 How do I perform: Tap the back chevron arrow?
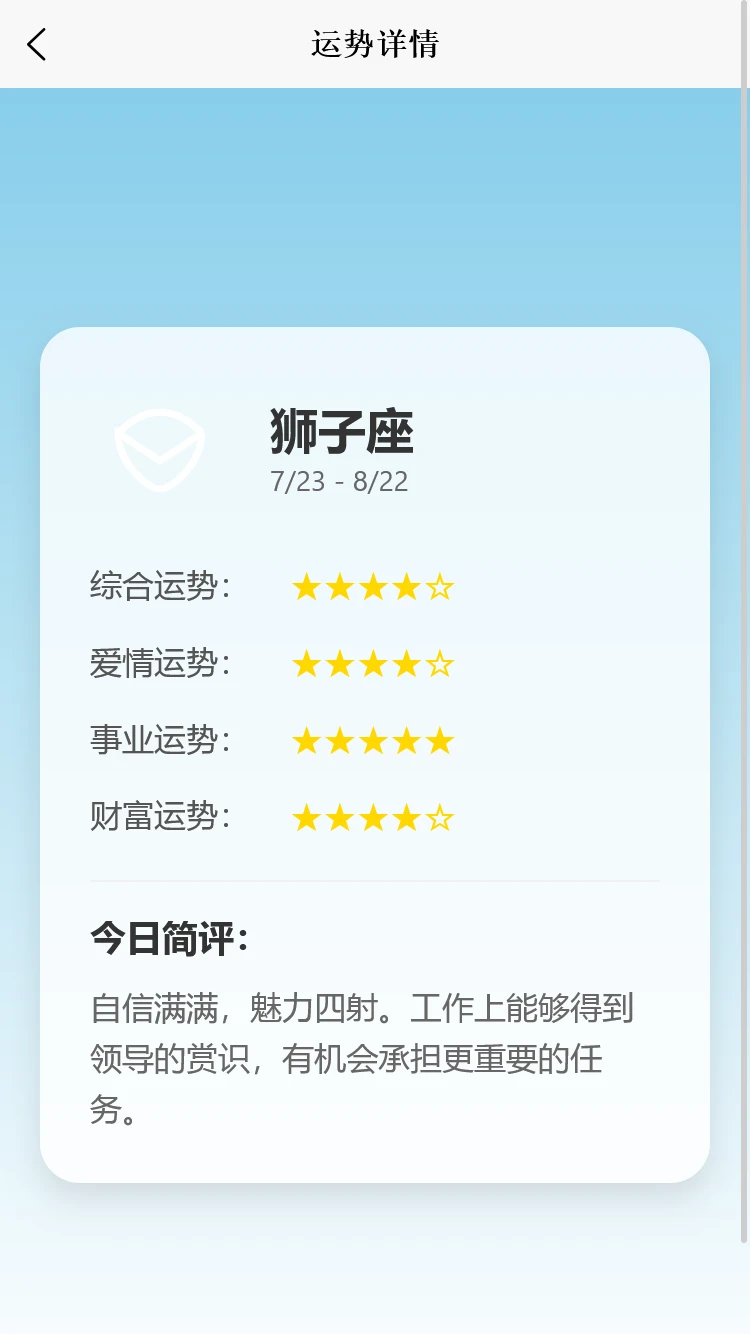[x=36, y=45]
